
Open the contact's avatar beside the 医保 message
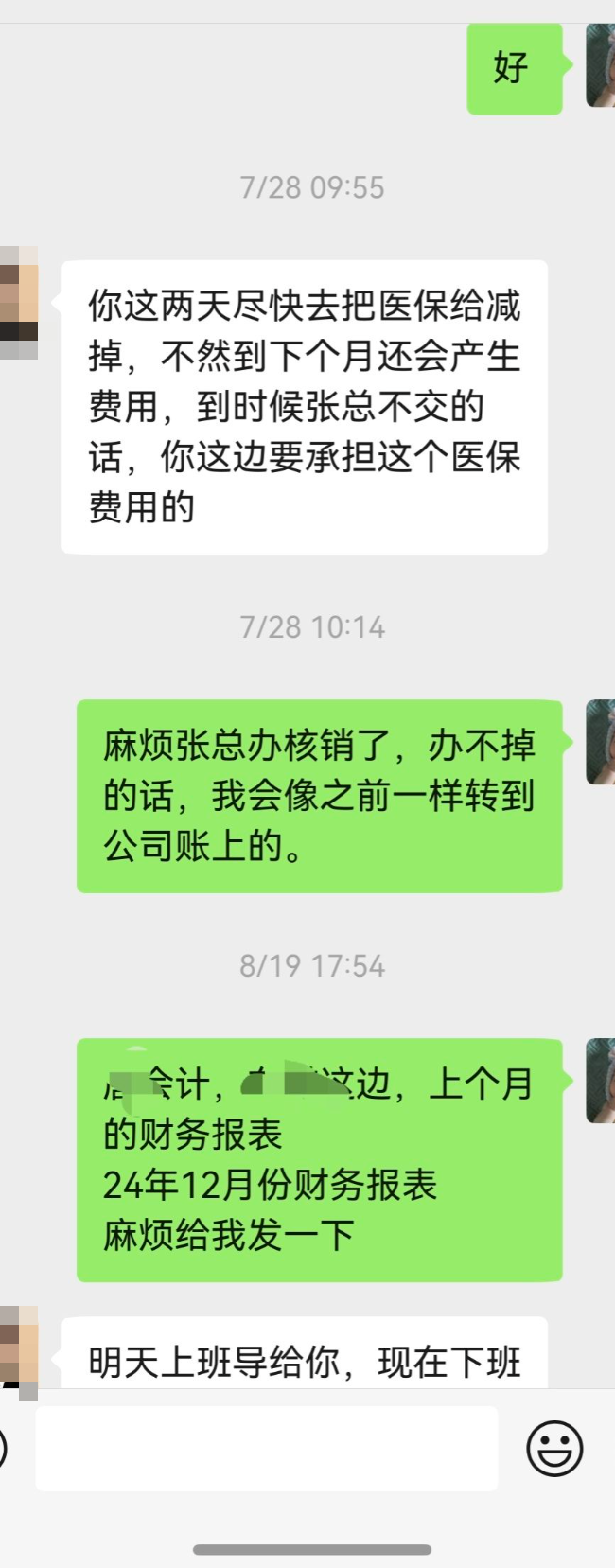[19, 303]
